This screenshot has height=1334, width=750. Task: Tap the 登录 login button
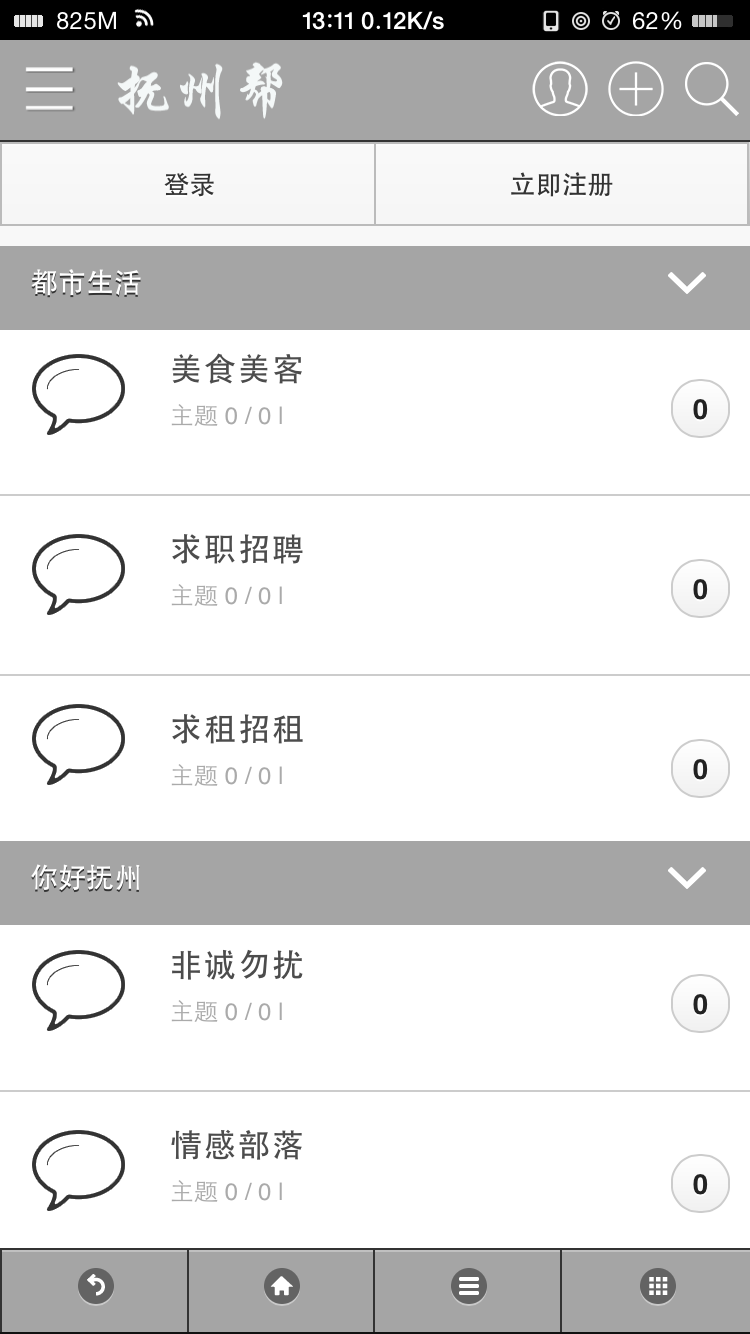[x=187, y=183]
